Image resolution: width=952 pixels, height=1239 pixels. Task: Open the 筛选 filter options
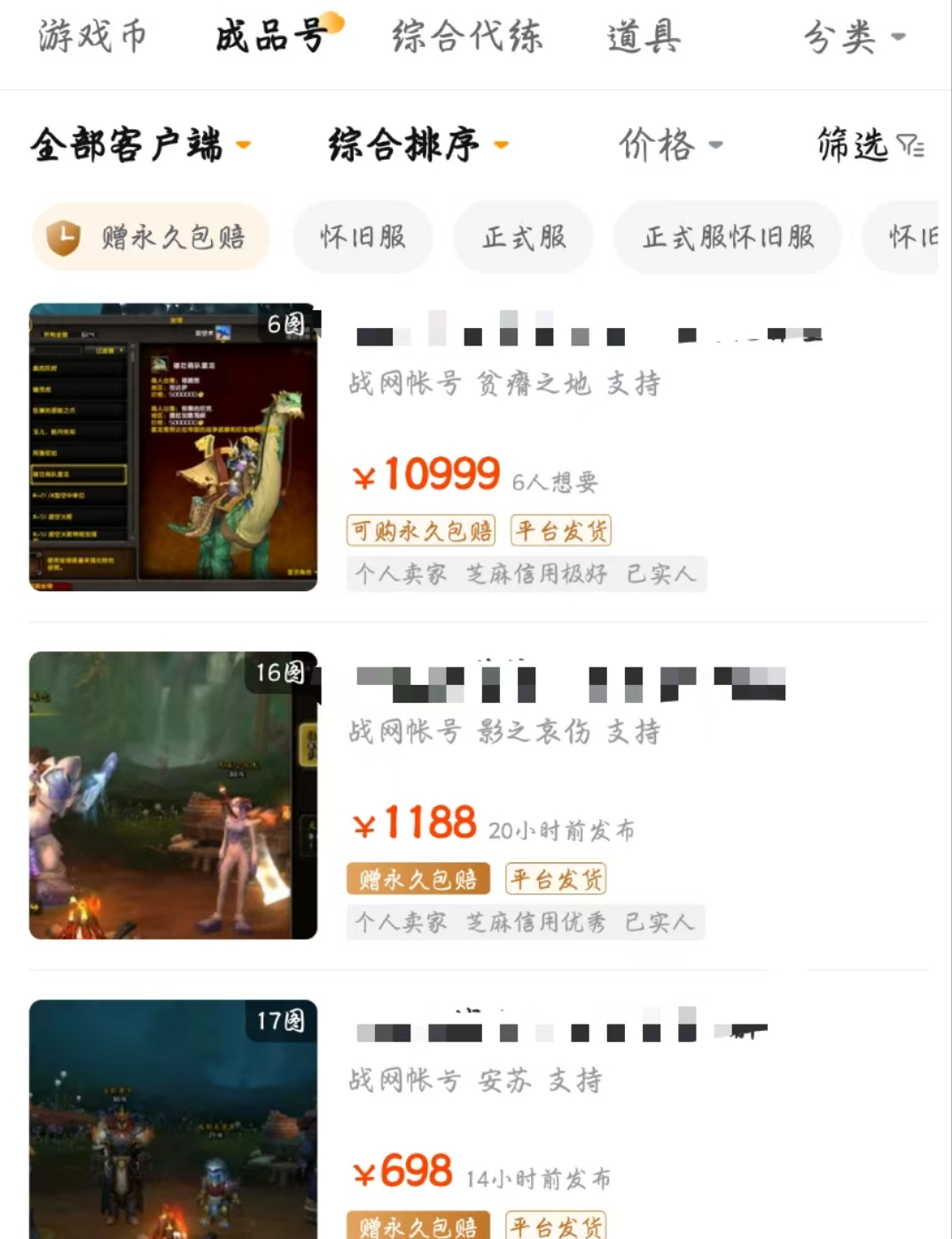(870, 144)
